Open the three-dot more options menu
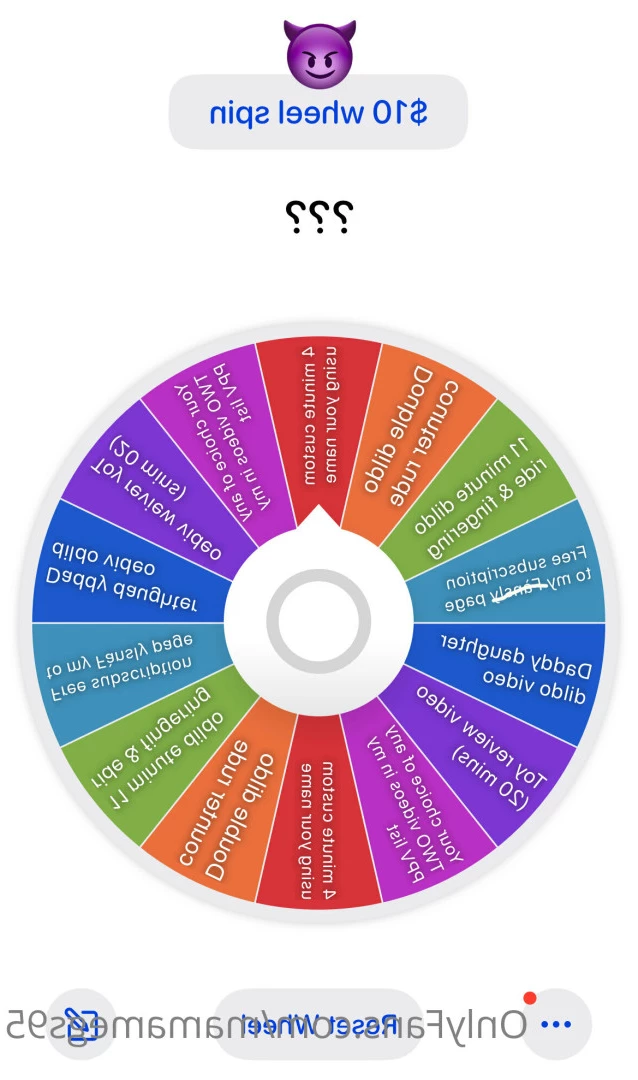638x1080 pixels. click(x=556, y=1025)
